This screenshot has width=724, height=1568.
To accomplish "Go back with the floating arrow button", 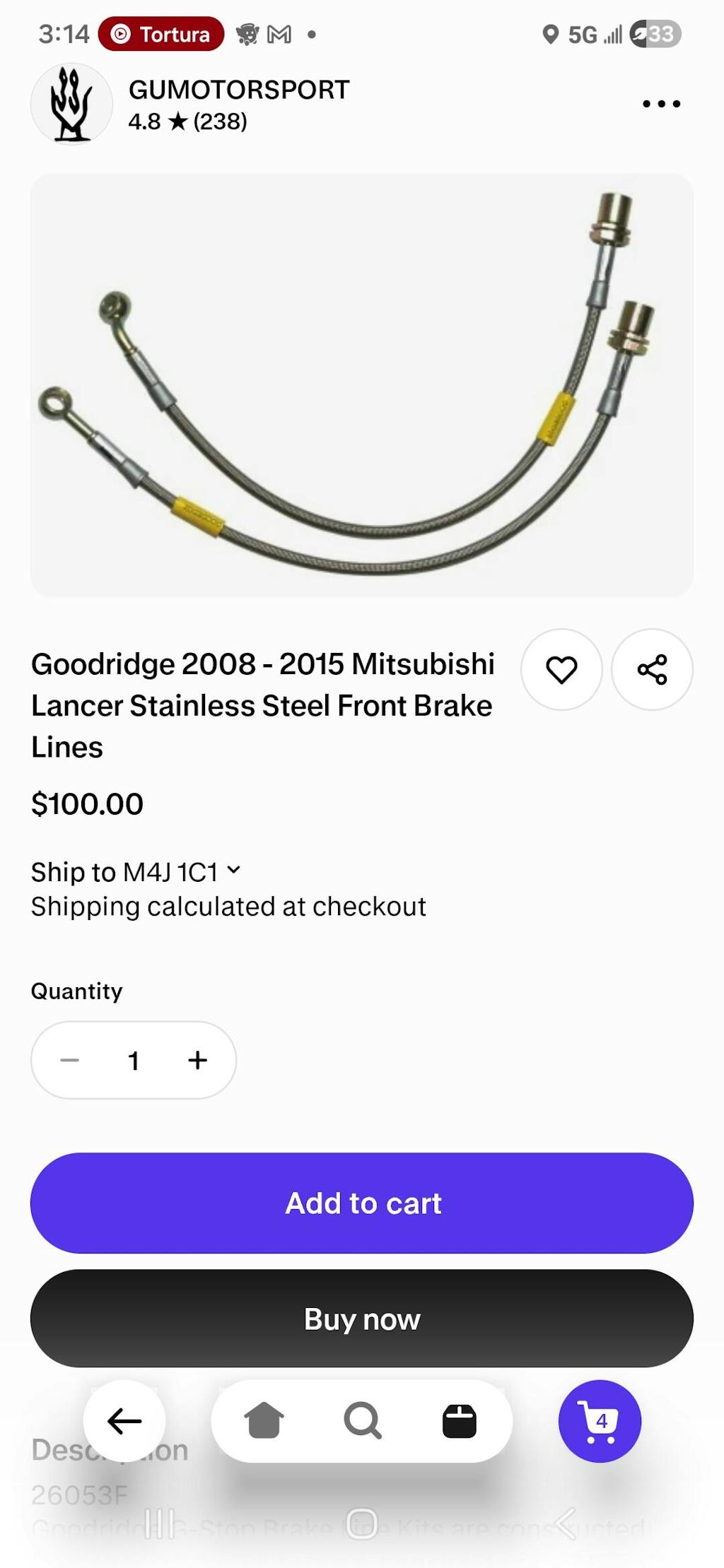I will point(124,1421).
